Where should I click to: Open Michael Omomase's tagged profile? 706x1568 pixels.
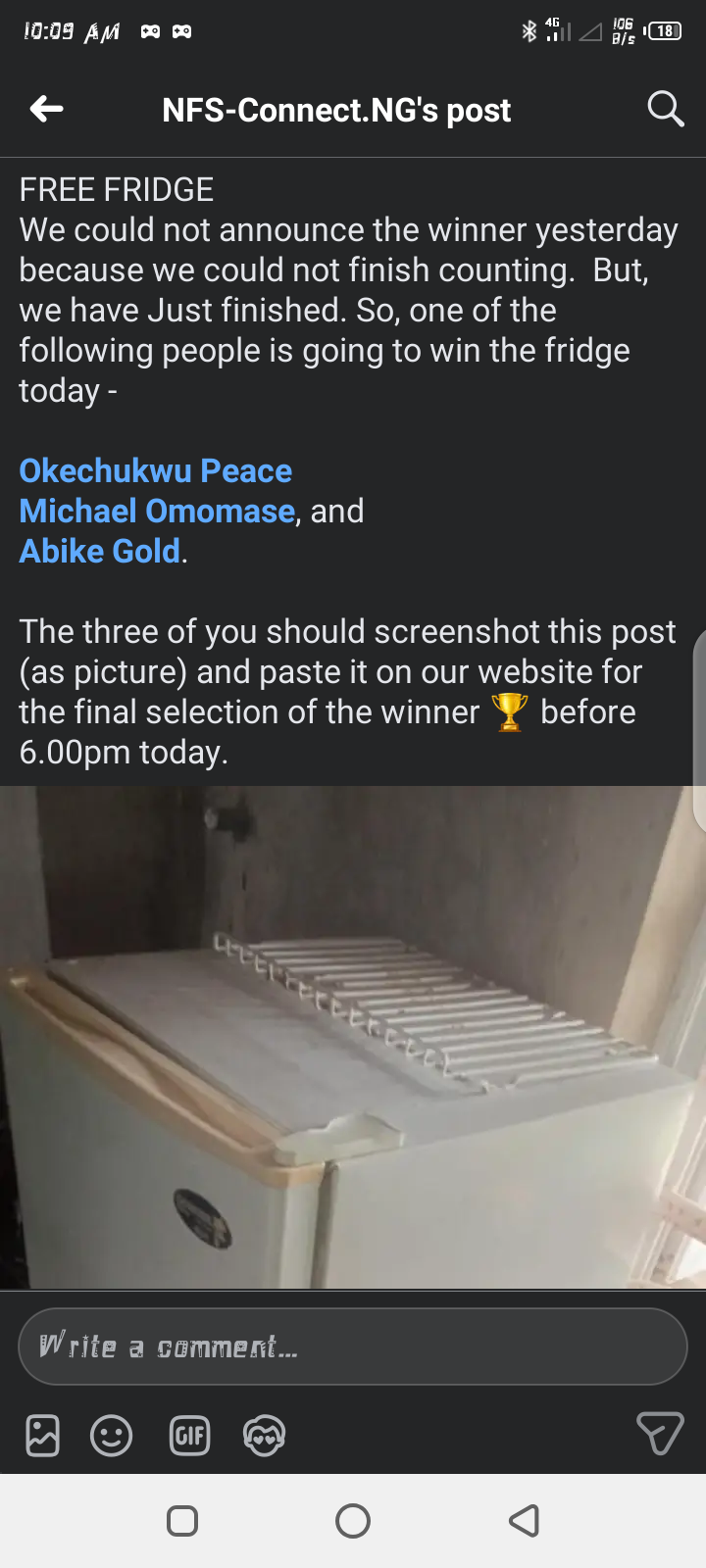pyautogui.click(x=157, y=511)
